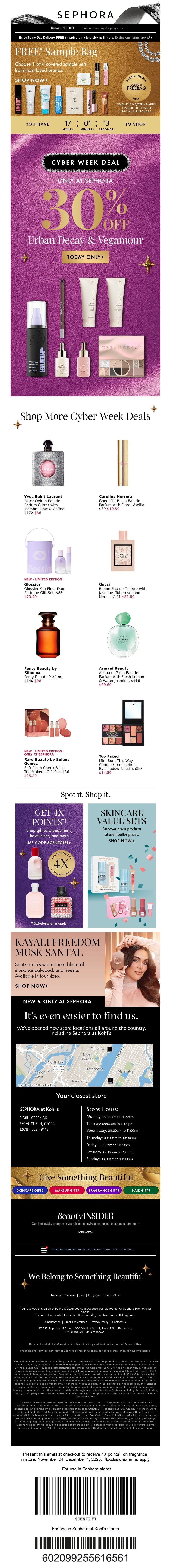
Task: Tap SHOP NOW on Skincare Value Sets
Action: (122, 841)
